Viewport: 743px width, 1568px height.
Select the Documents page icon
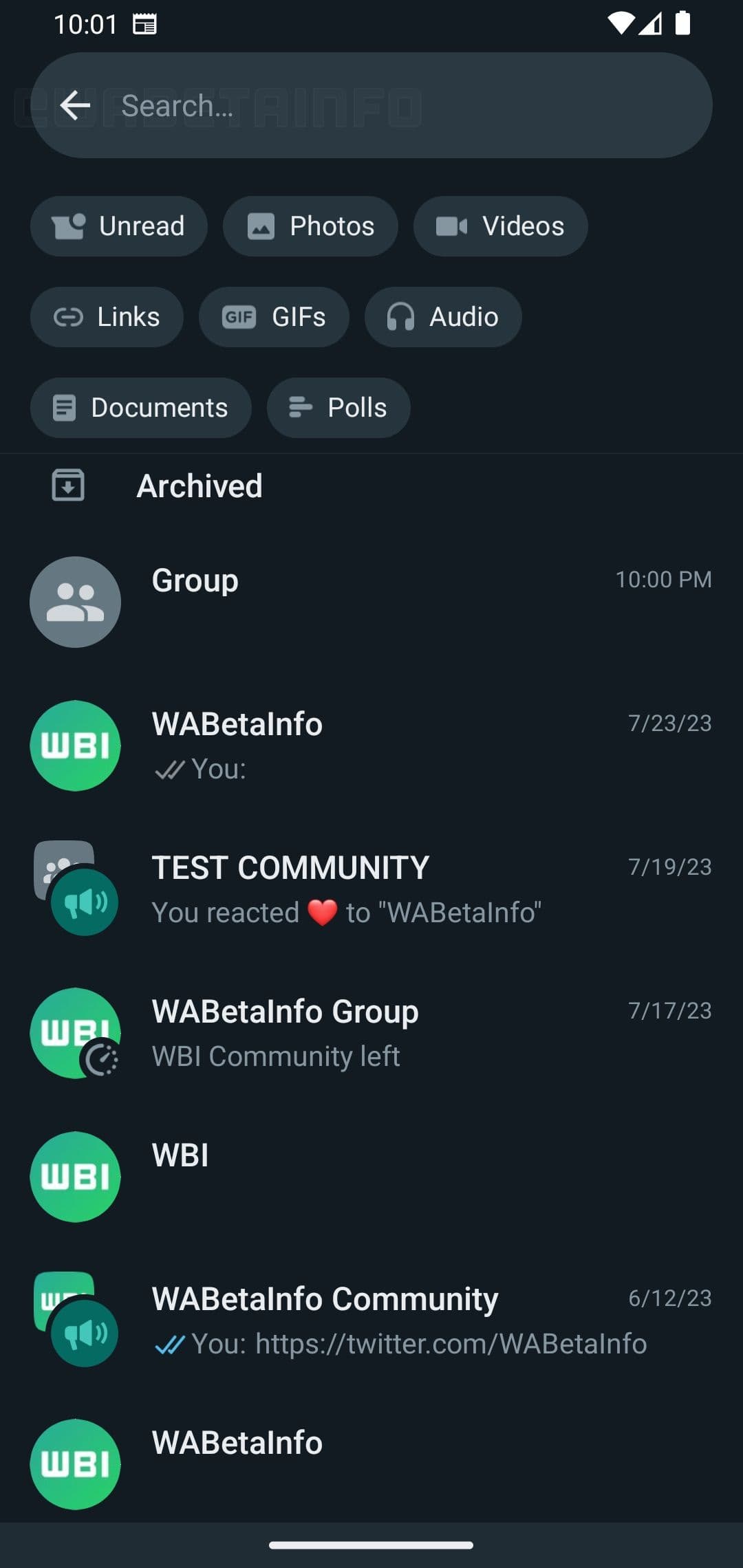point(64,407)
